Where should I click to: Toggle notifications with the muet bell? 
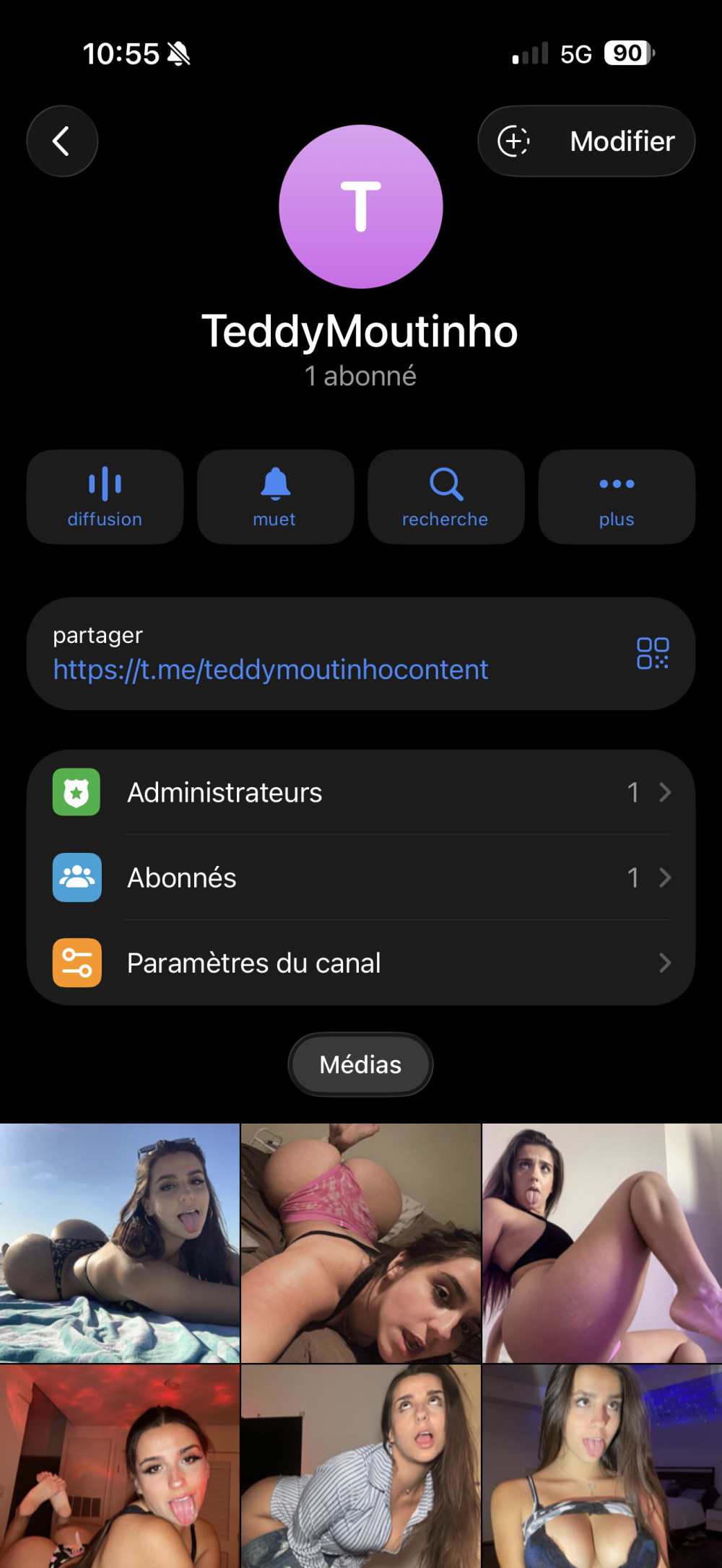[275, 496]
